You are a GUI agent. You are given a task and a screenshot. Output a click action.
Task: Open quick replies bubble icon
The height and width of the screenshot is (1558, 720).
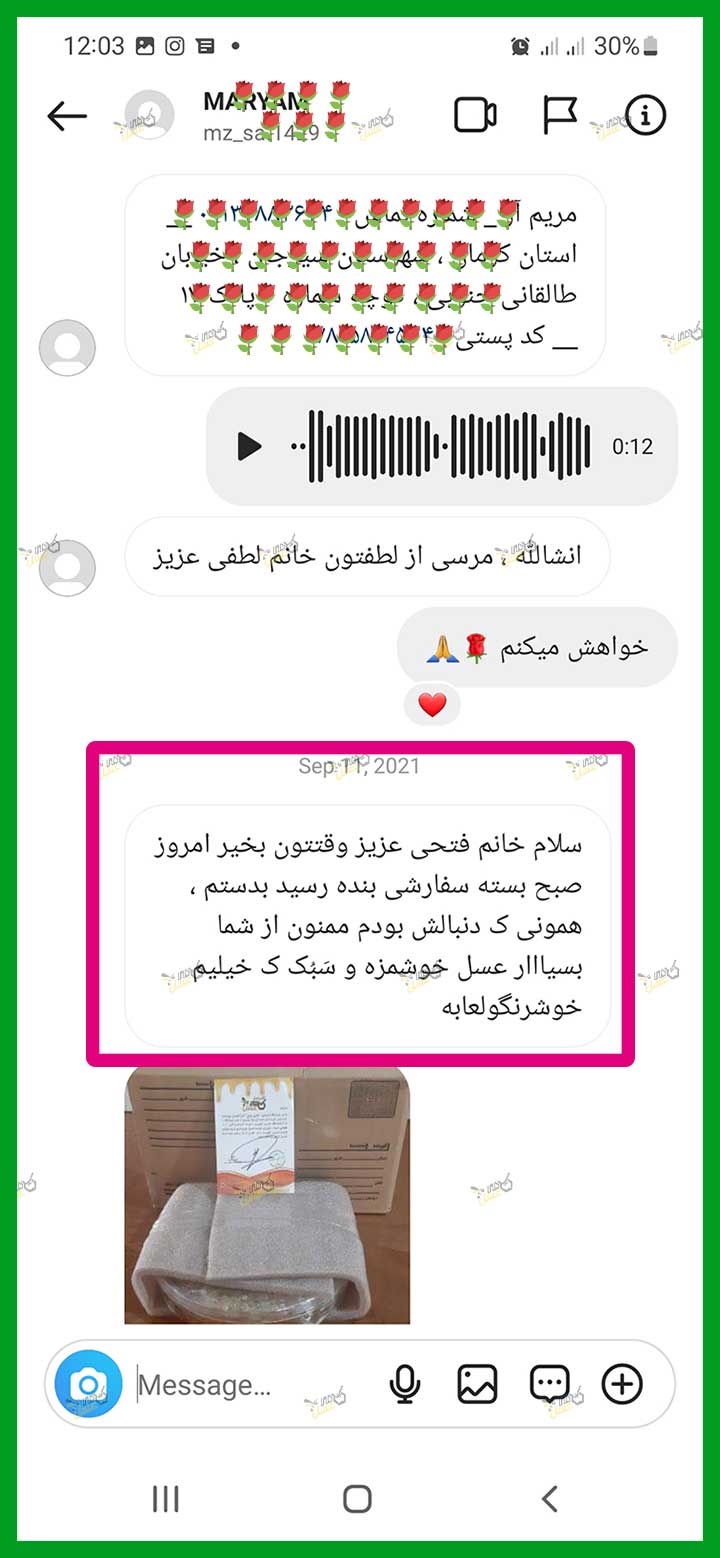550,1385
